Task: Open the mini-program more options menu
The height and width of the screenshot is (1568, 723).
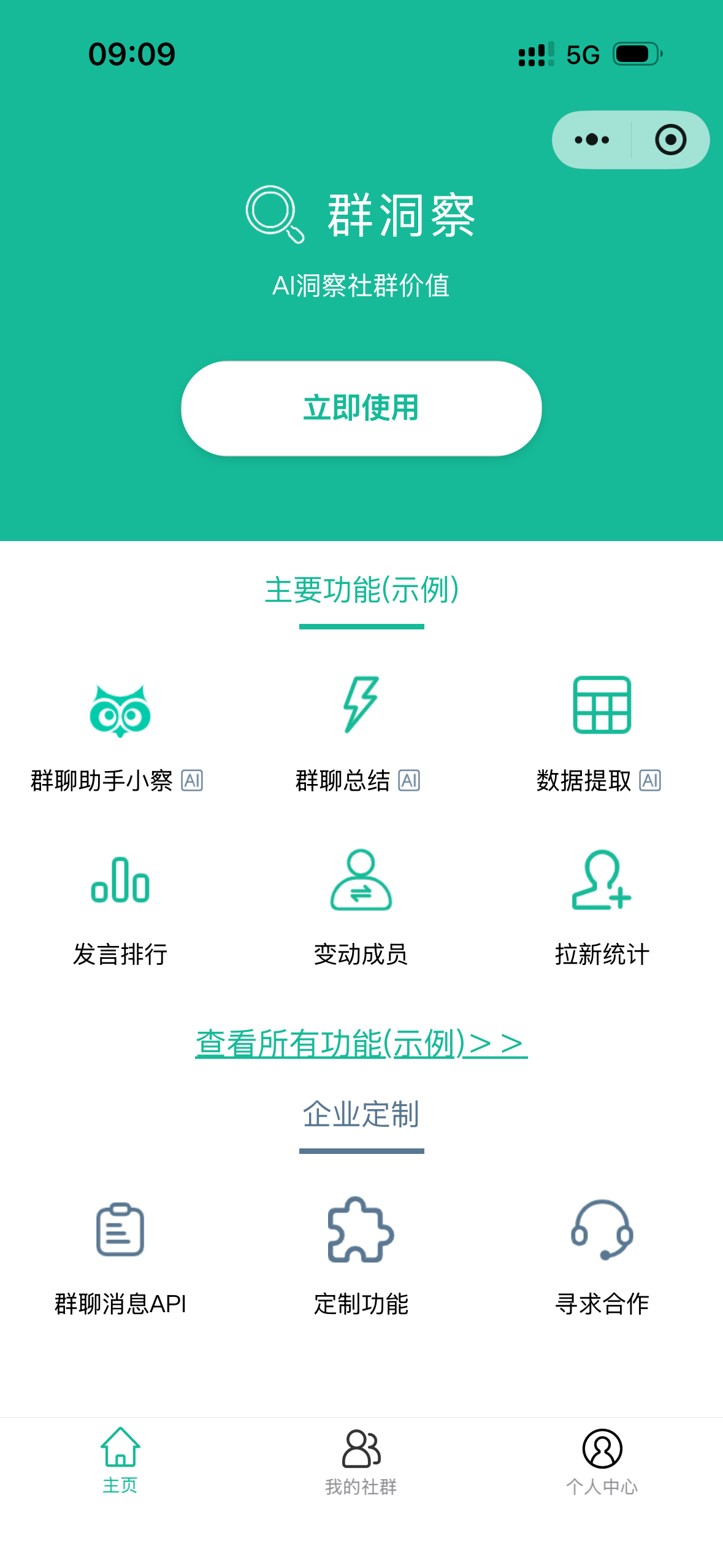Action: (x=591, y=139)
